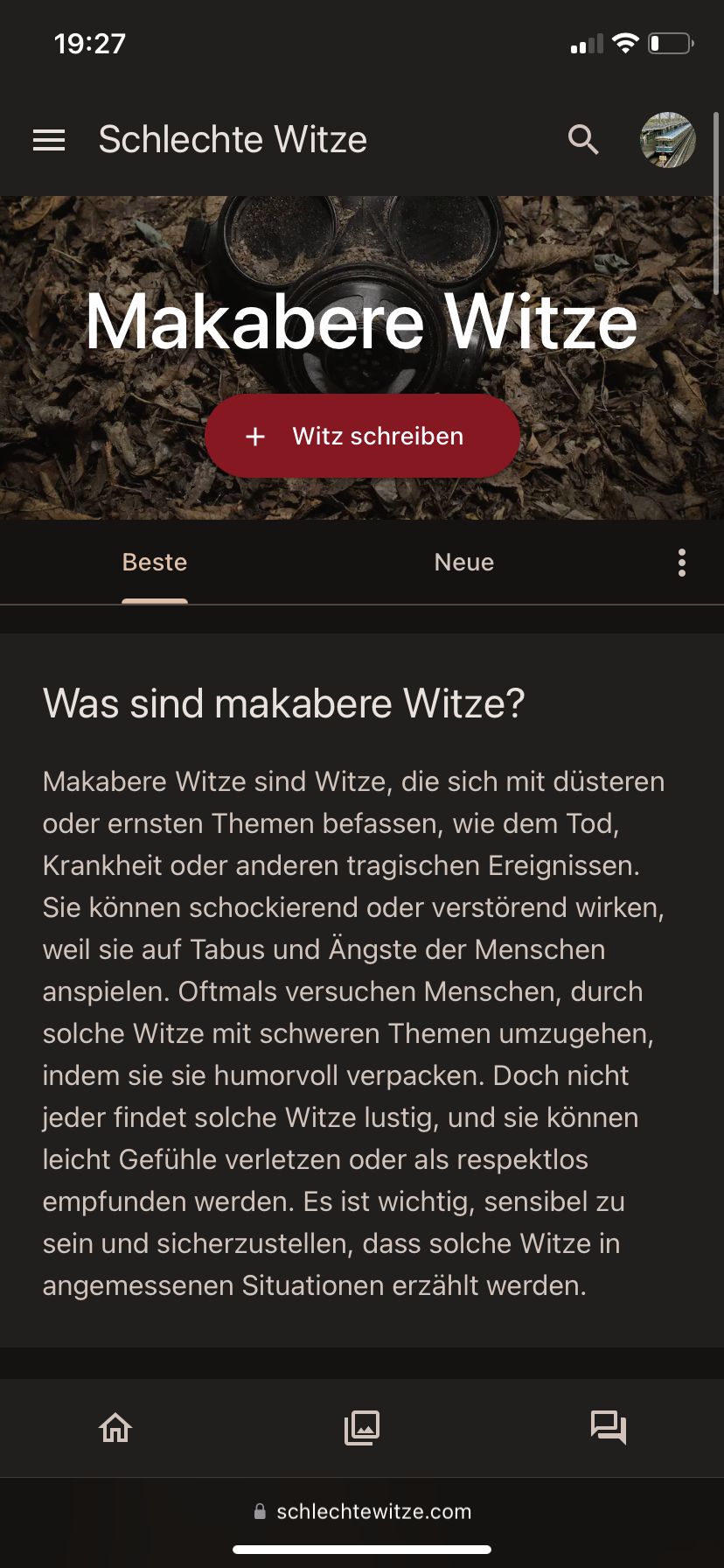Image resolution: width=724 pixels, height=1568 pixels.
Task: Open the search magnifier icon
Action: [x=583, y=140]
